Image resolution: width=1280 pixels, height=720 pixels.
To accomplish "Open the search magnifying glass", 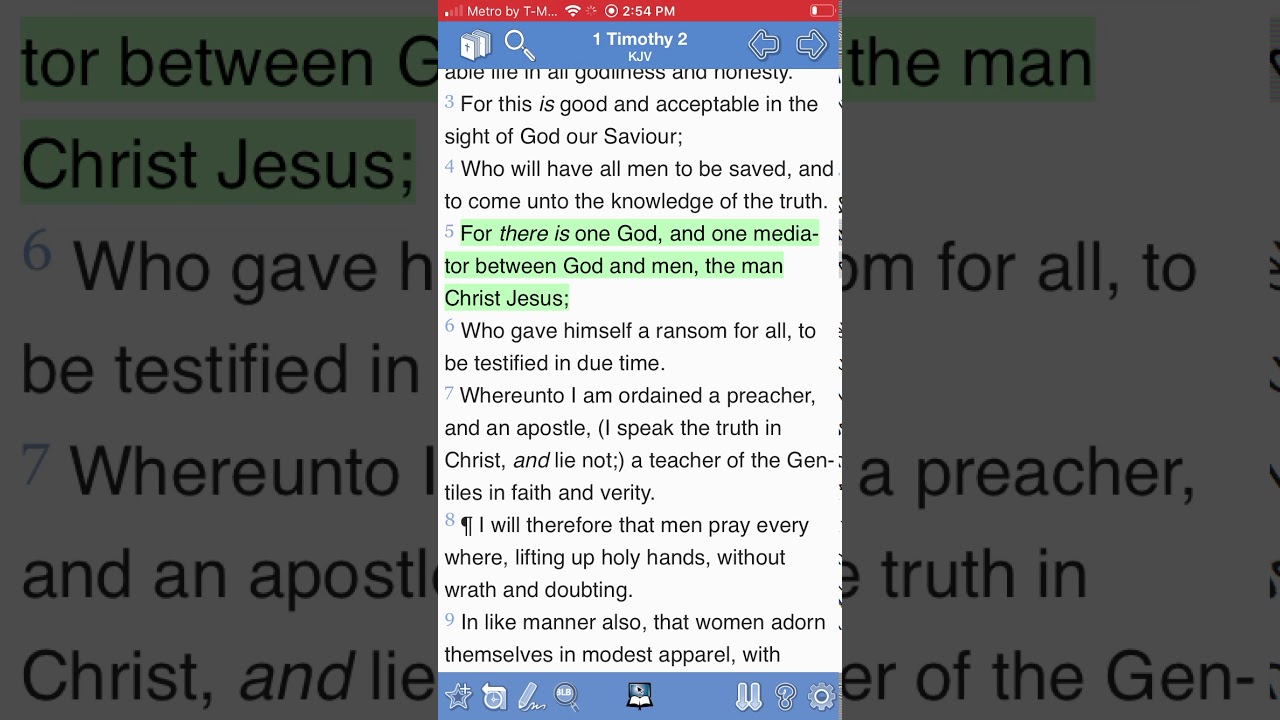I will click(x=519, y=45).
